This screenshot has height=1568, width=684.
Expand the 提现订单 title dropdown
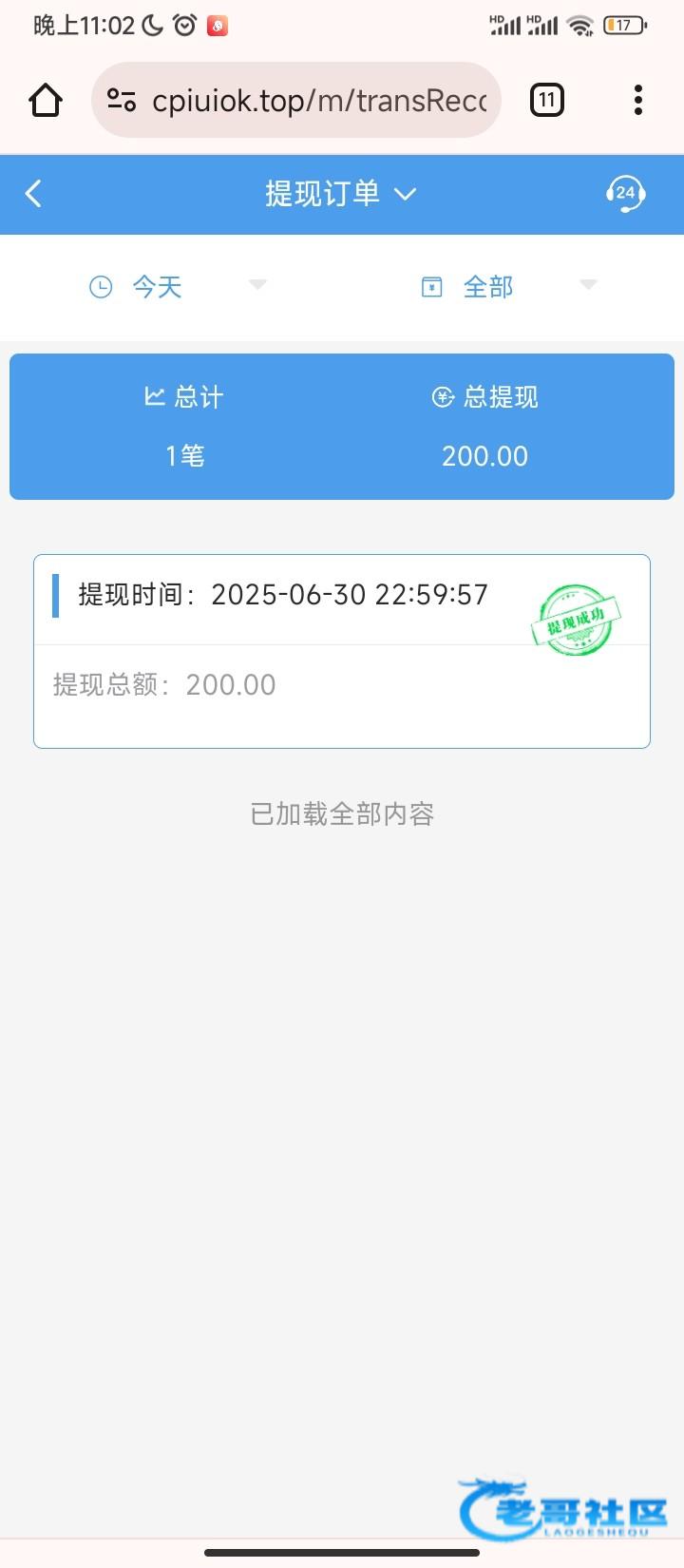coord(341,194)
